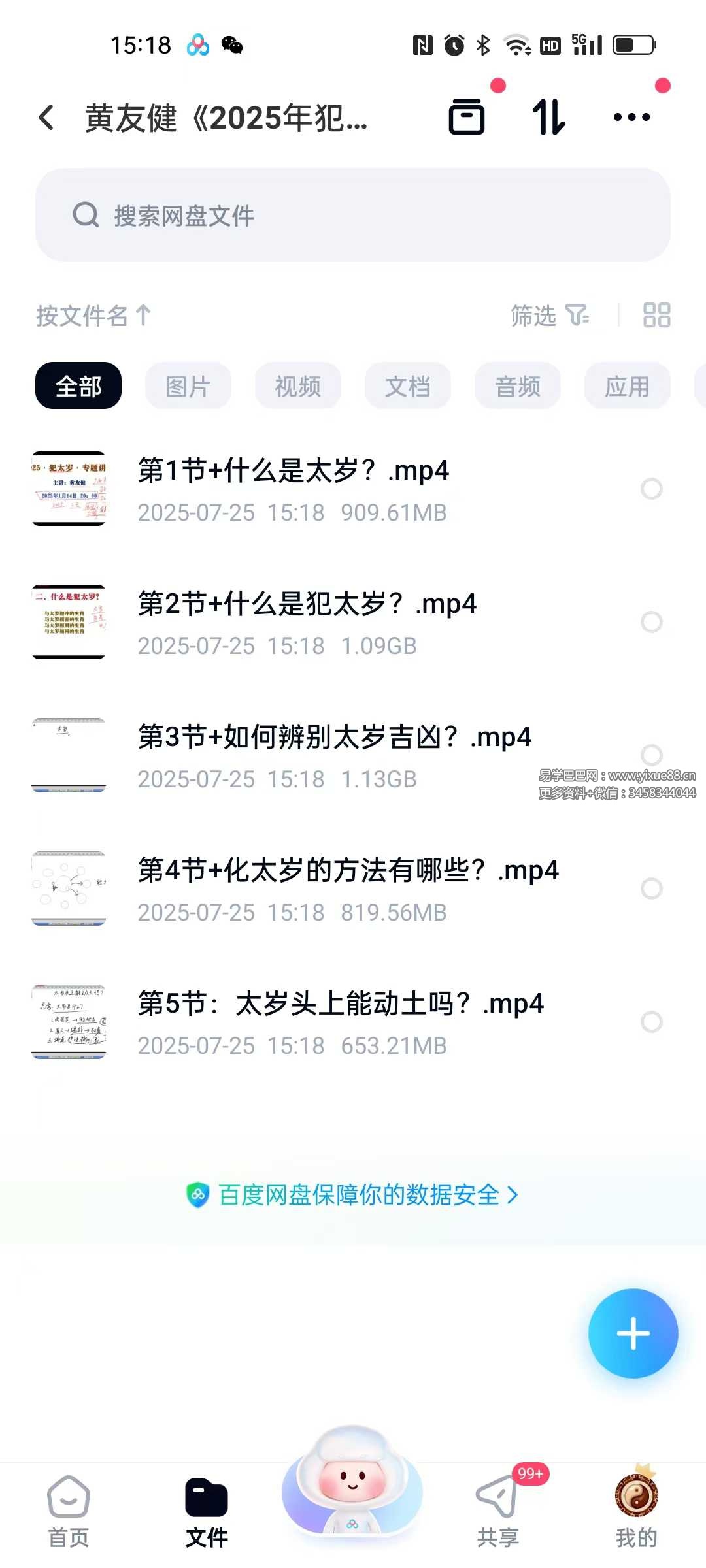
Task: Open the transfer list icon
Action: (467, 116)
